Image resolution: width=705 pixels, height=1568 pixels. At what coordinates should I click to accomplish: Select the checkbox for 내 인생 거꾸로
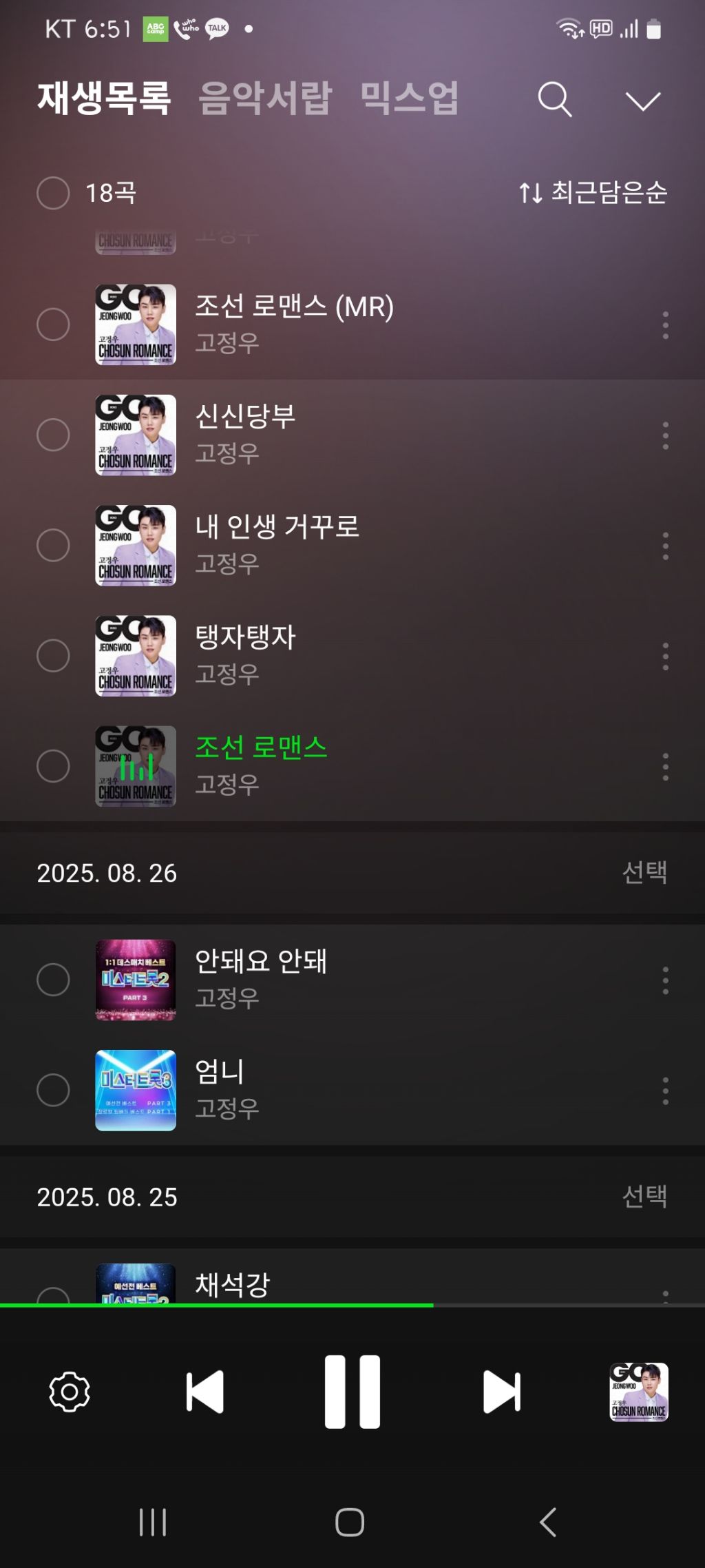(x=53, y=545)
